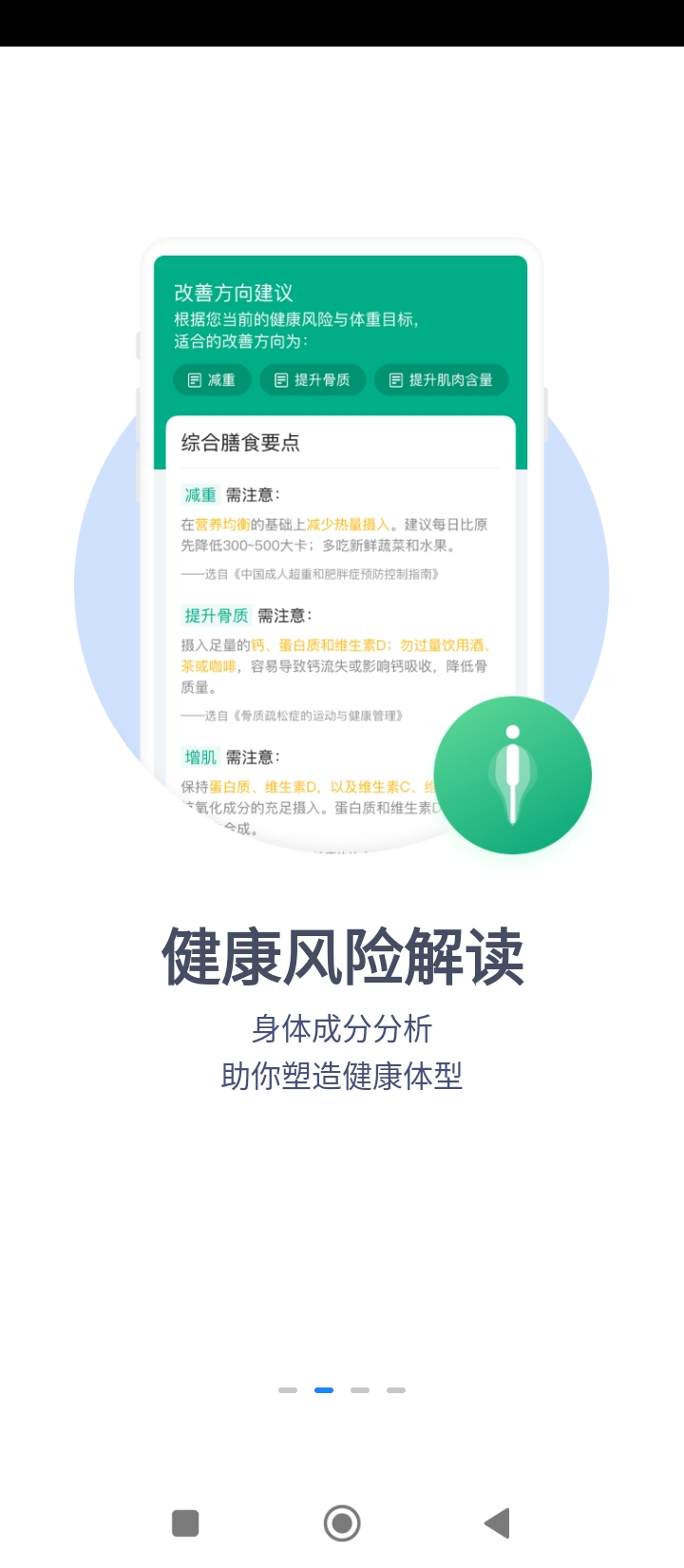Jump to the first onboarding page dot
Image resolution: width=684 pixels, height=1568 pixels.
[288, 1389]
